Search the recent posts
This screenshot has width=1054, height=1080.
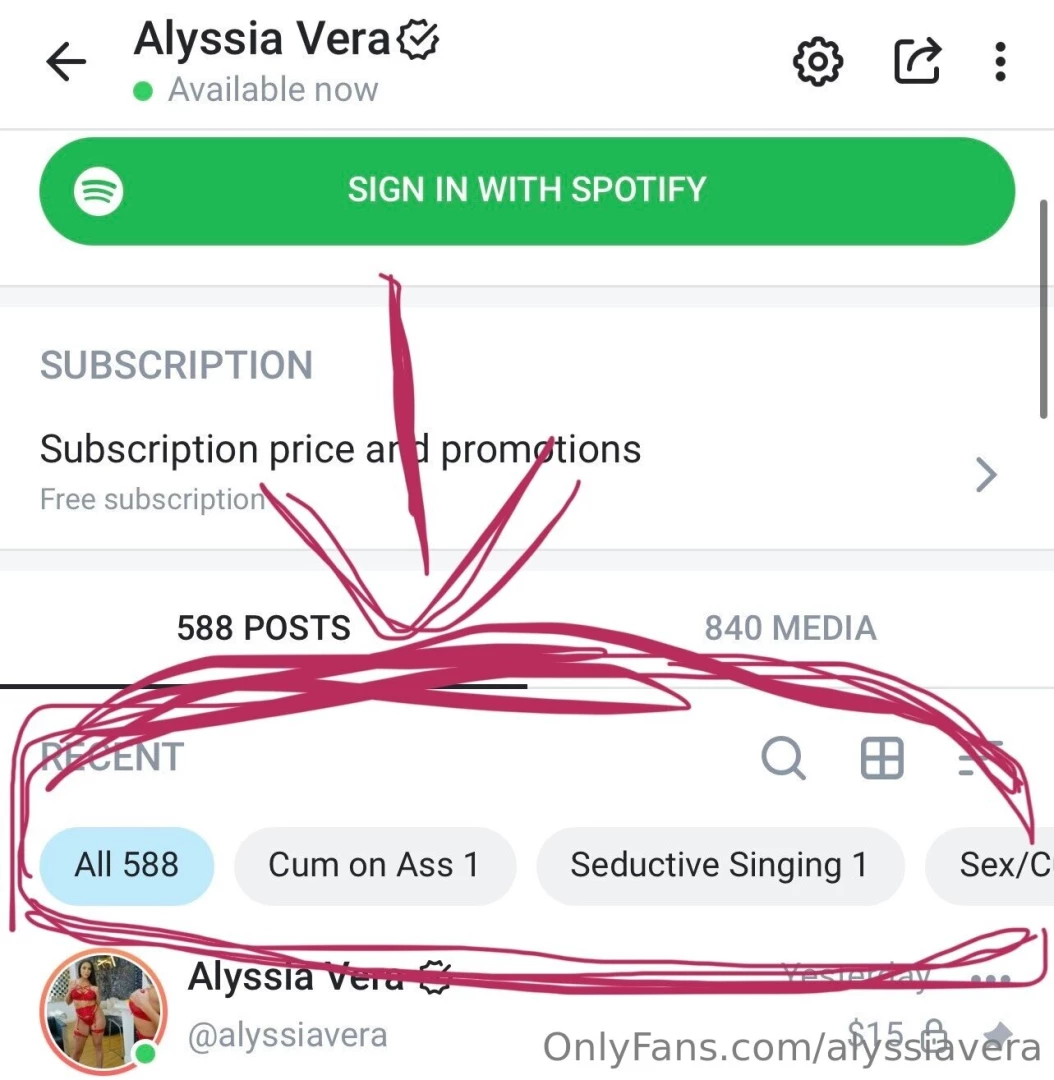783,758
